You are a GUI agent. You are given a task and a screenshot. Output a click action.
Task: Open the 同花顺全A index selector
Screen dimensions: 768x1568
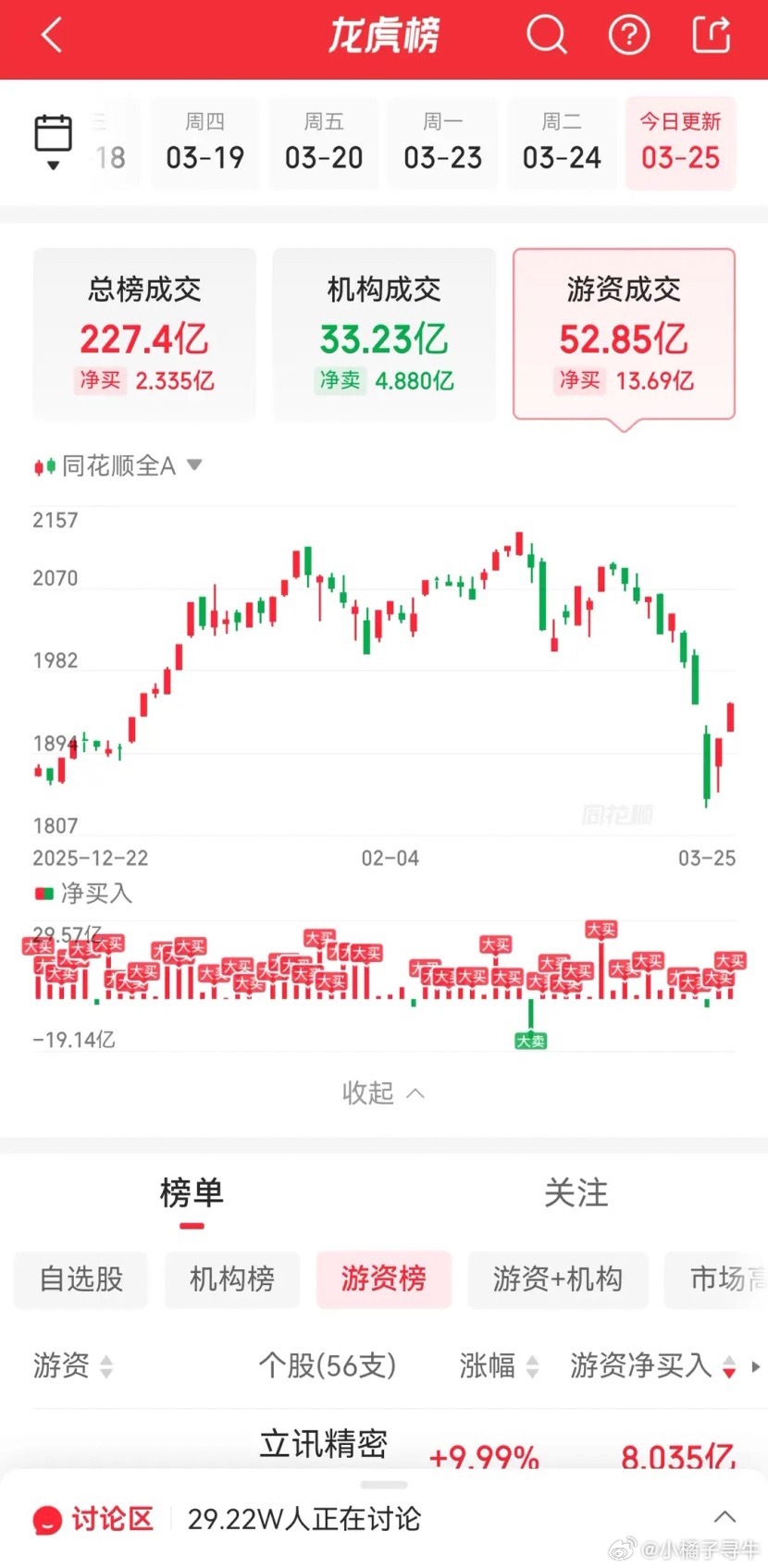pos(194,466)
